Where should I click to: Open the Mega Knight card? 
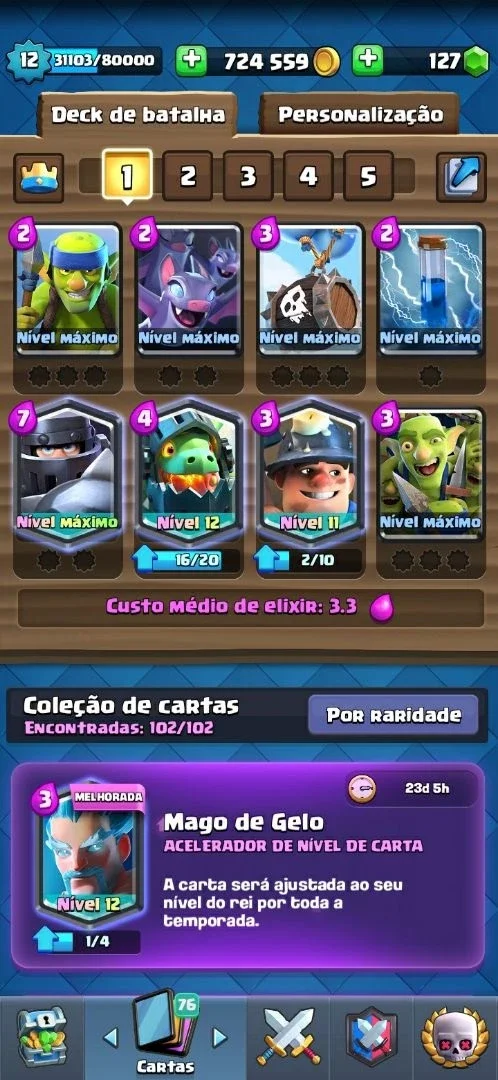tap(68, 474)
